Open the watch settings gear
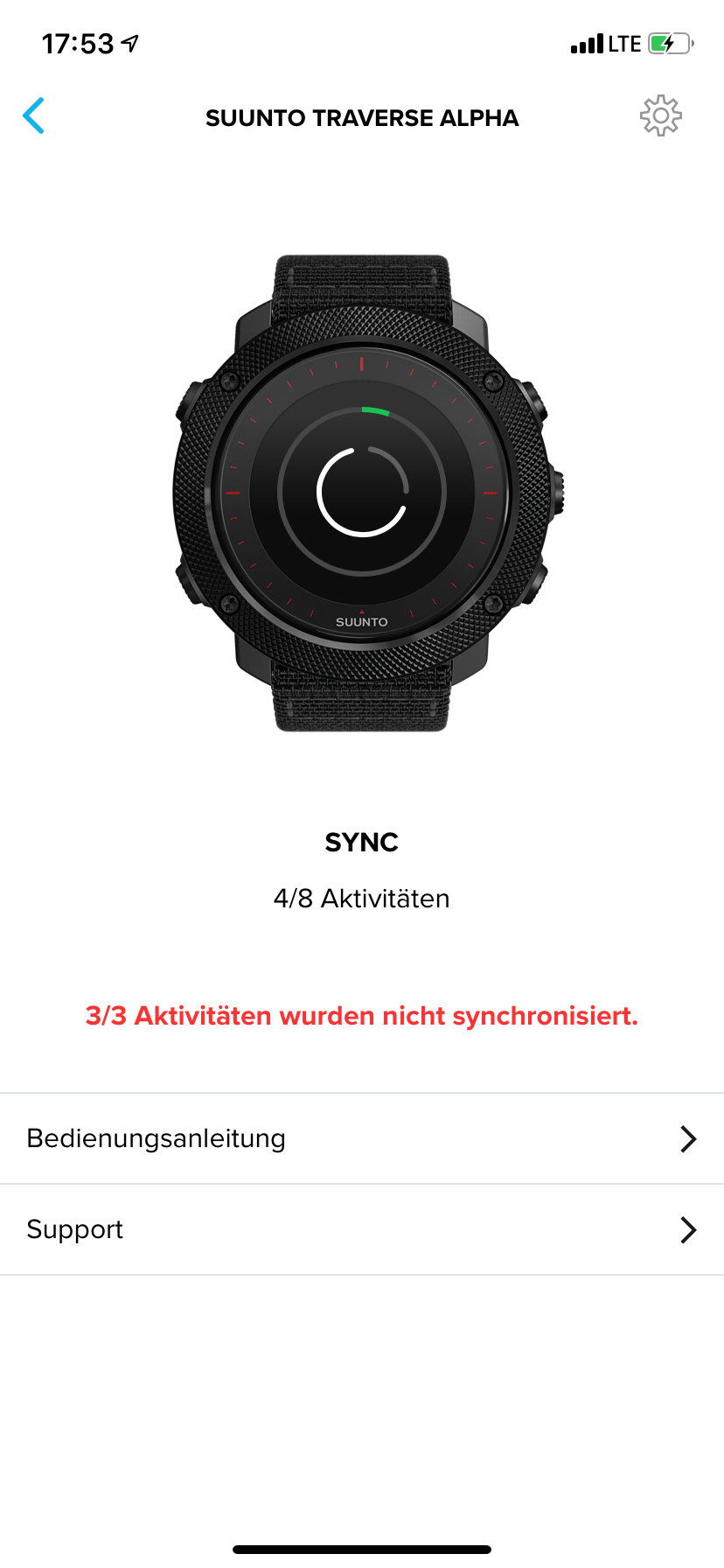724x1568 pixels. click(x=660, y=115)
